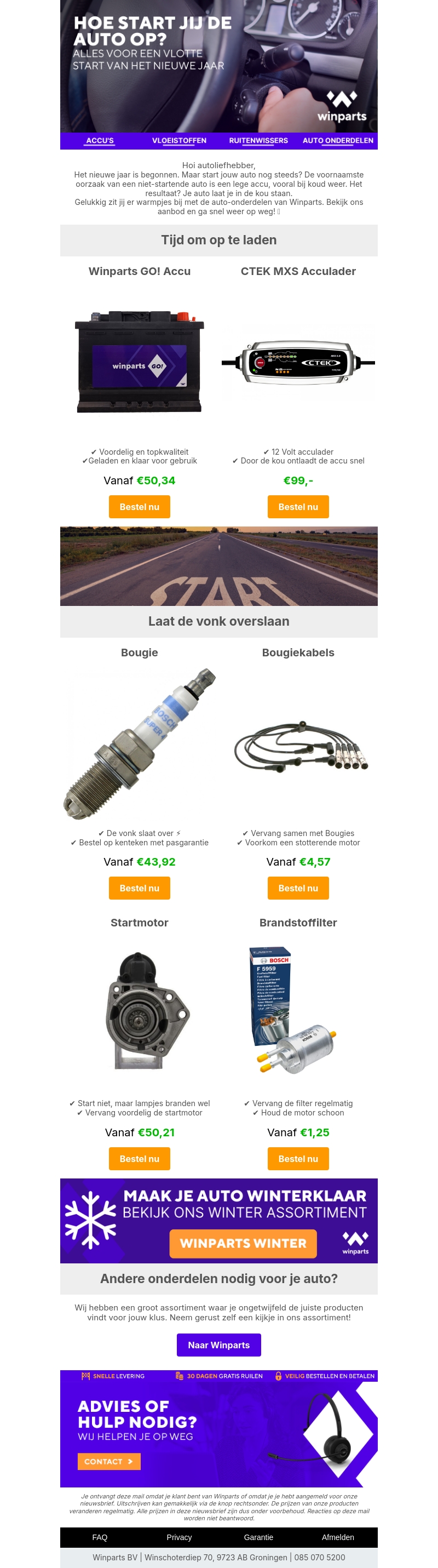This screenshot has width=438, height=1568.
Task: Open AUTO ONDERDELEN from the top menu
Action: (338, 141)
